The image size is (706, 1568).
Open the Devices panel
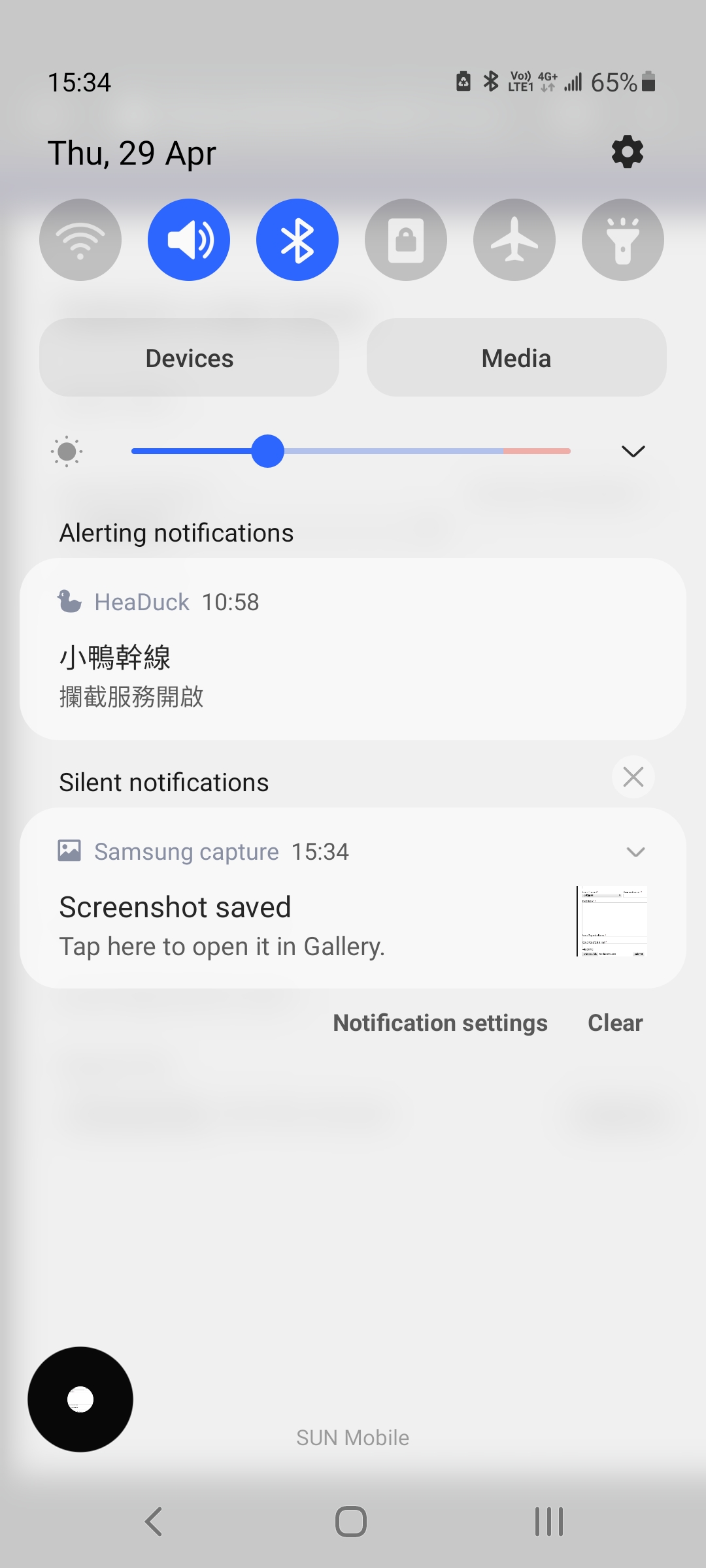point(190,357)
